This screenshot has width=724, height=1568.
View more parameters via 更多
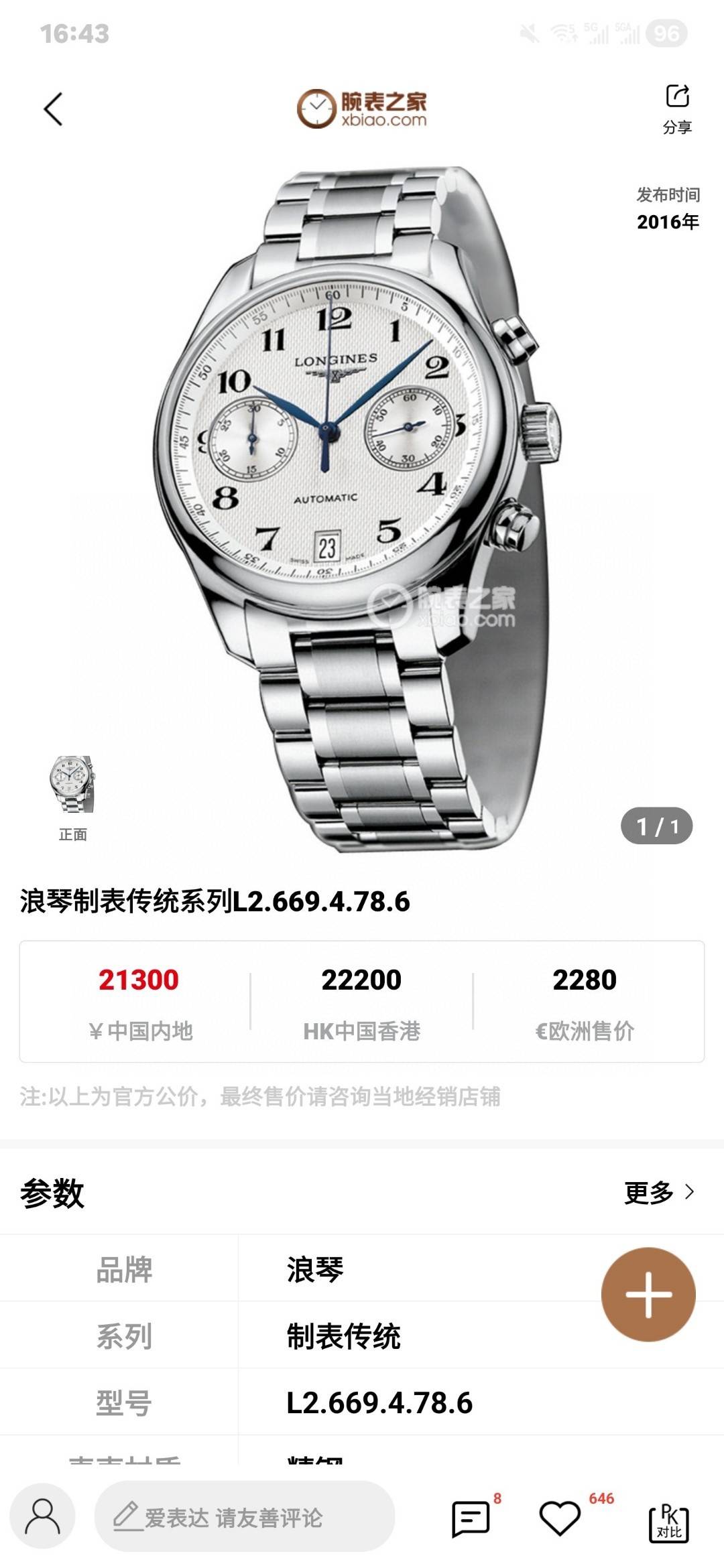click(659, 1192)
